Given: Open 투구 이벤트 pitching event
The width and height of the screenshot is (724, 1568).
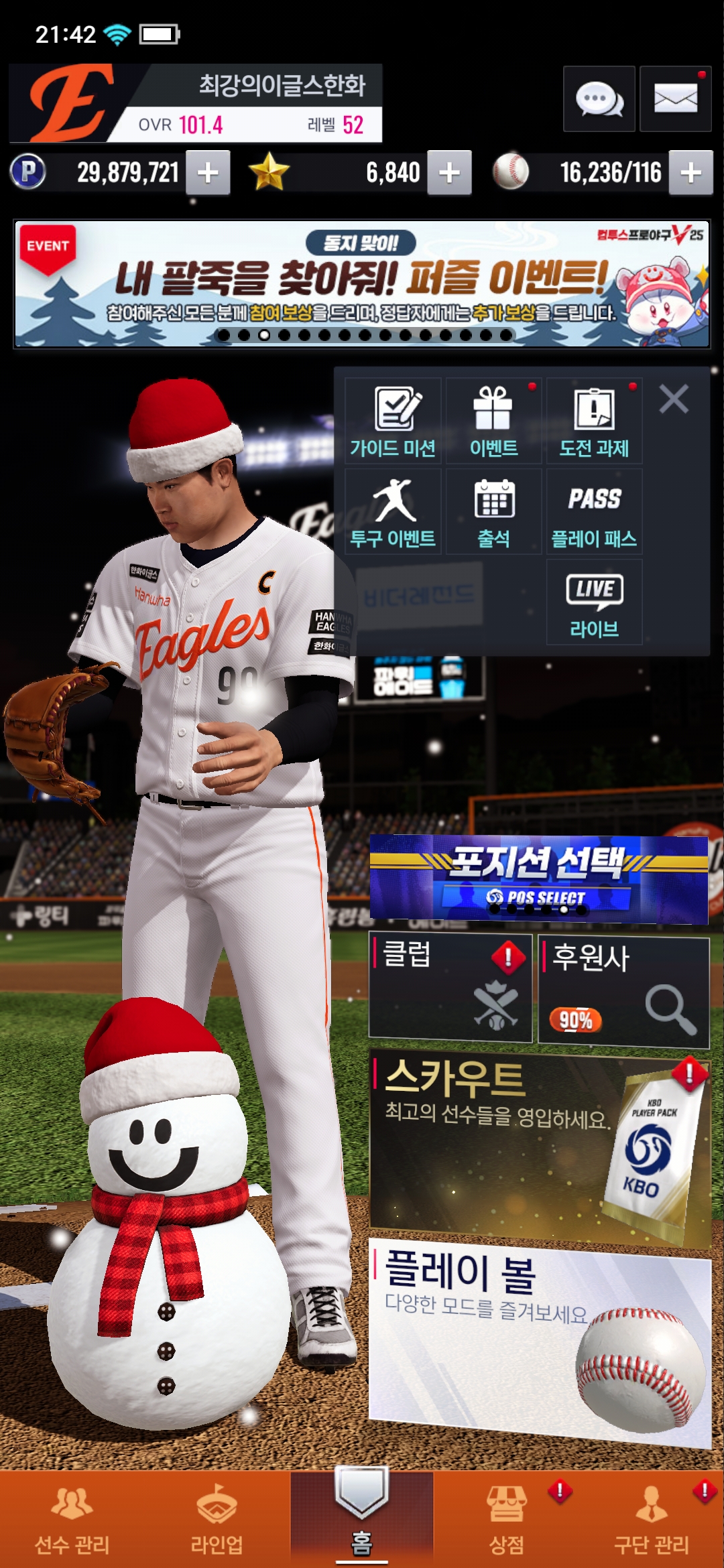Looking at the screenshot, I should (x=393, y=512).
